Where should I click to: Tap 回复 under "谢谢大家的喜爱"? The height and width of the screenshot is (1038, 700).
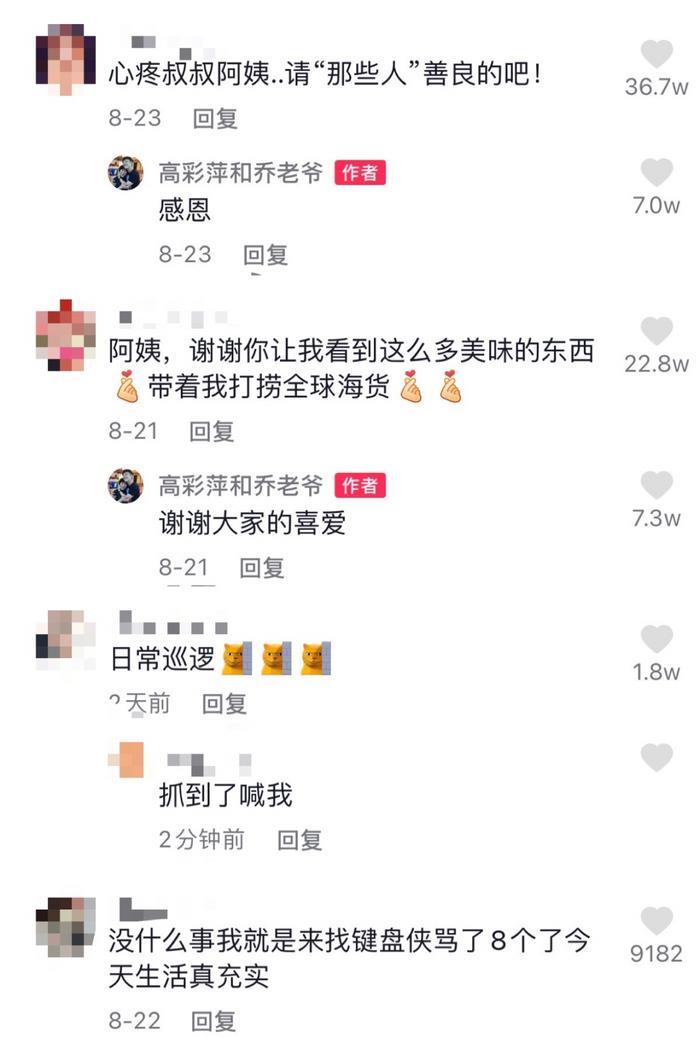tap(262, 568)
